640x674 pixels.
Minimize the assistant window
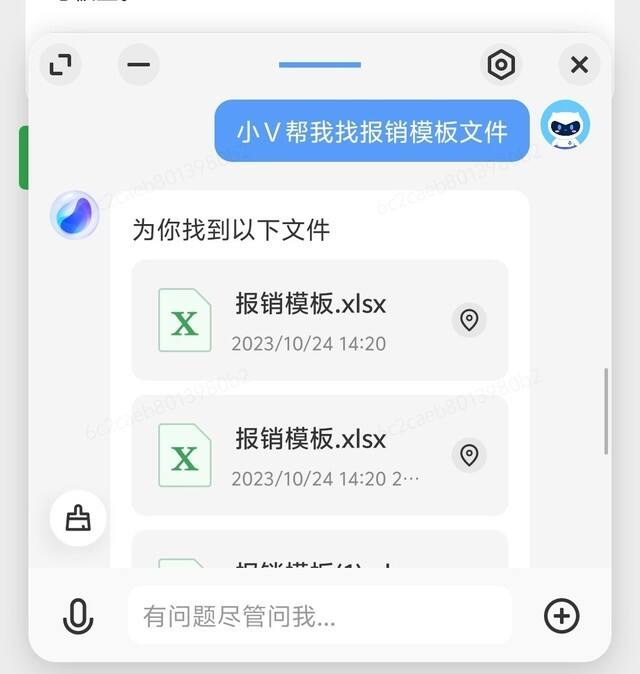click(139, 66)
